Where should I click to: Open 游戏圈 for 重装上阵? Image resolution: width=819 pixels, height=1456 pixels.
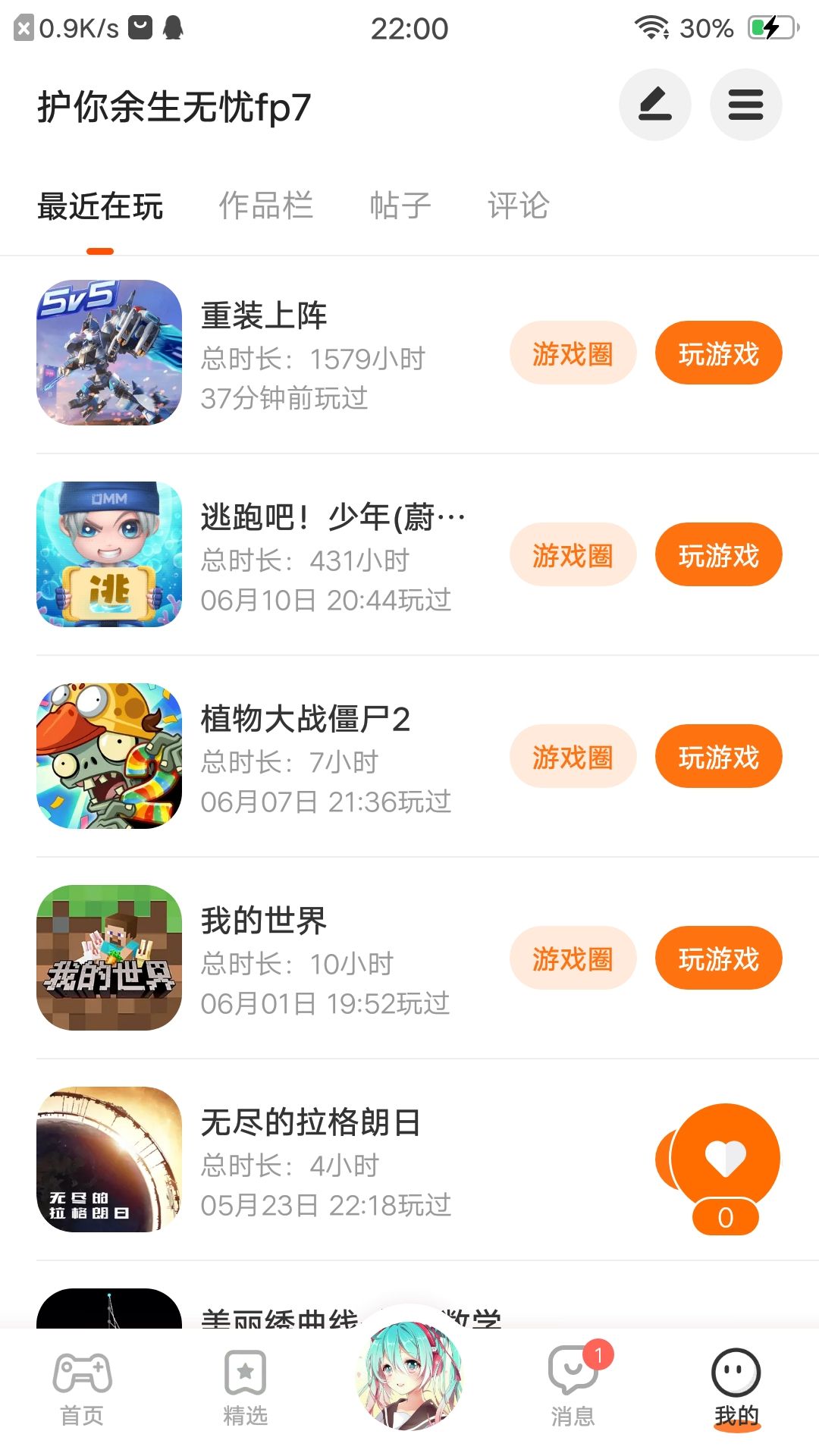(x=573, y=353)
